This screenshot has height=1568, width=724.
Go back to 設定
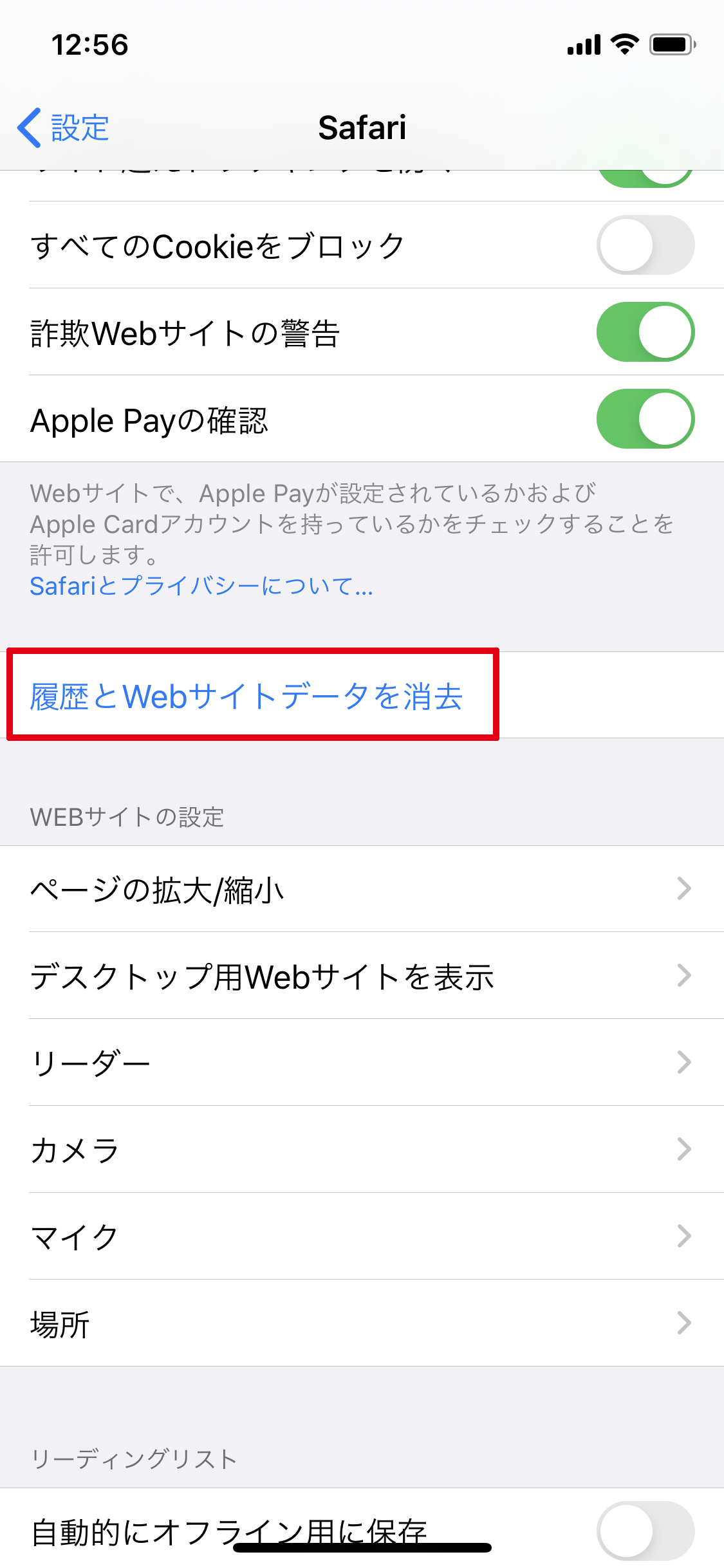tap(63, 127)
